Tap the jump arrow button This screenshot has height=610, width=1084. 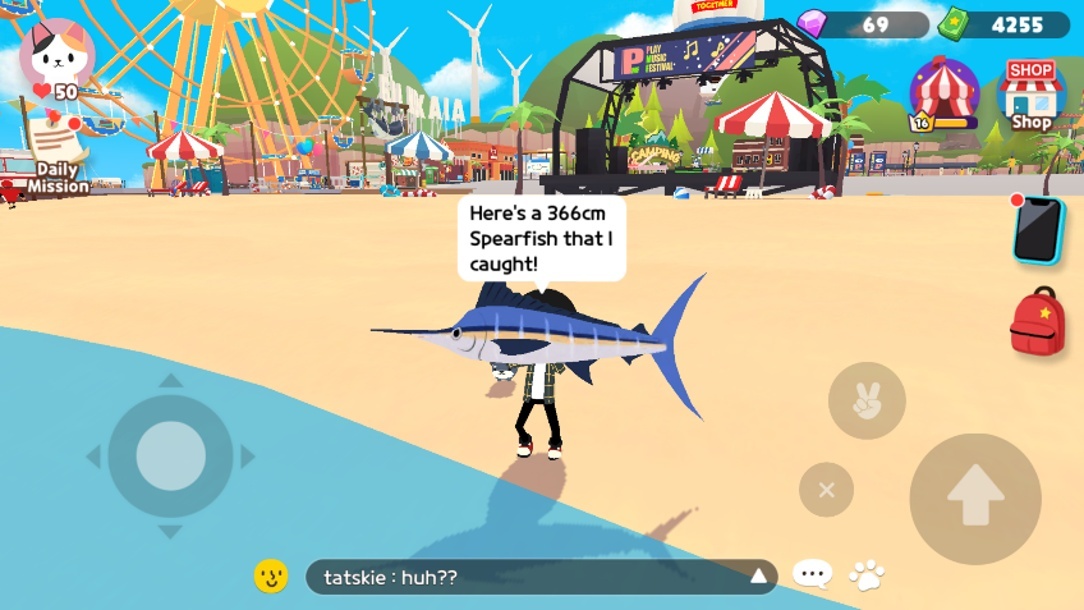coord(975,497)
